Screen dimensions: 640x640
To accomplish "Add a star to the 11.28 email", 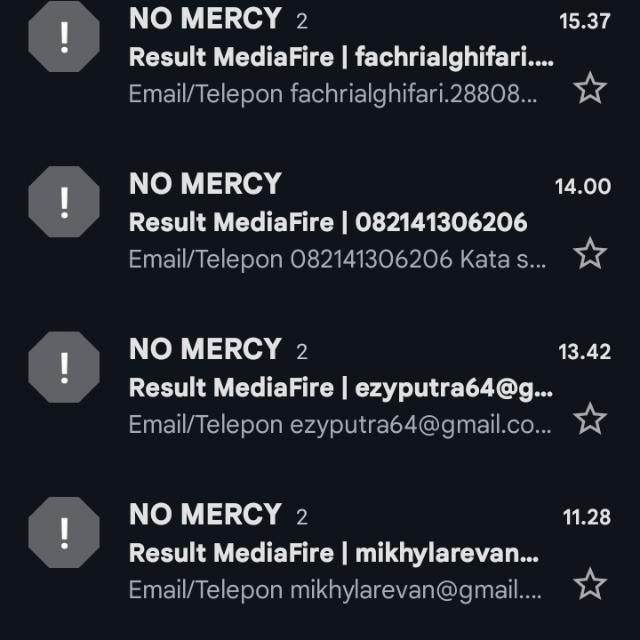I will [590, 583].
